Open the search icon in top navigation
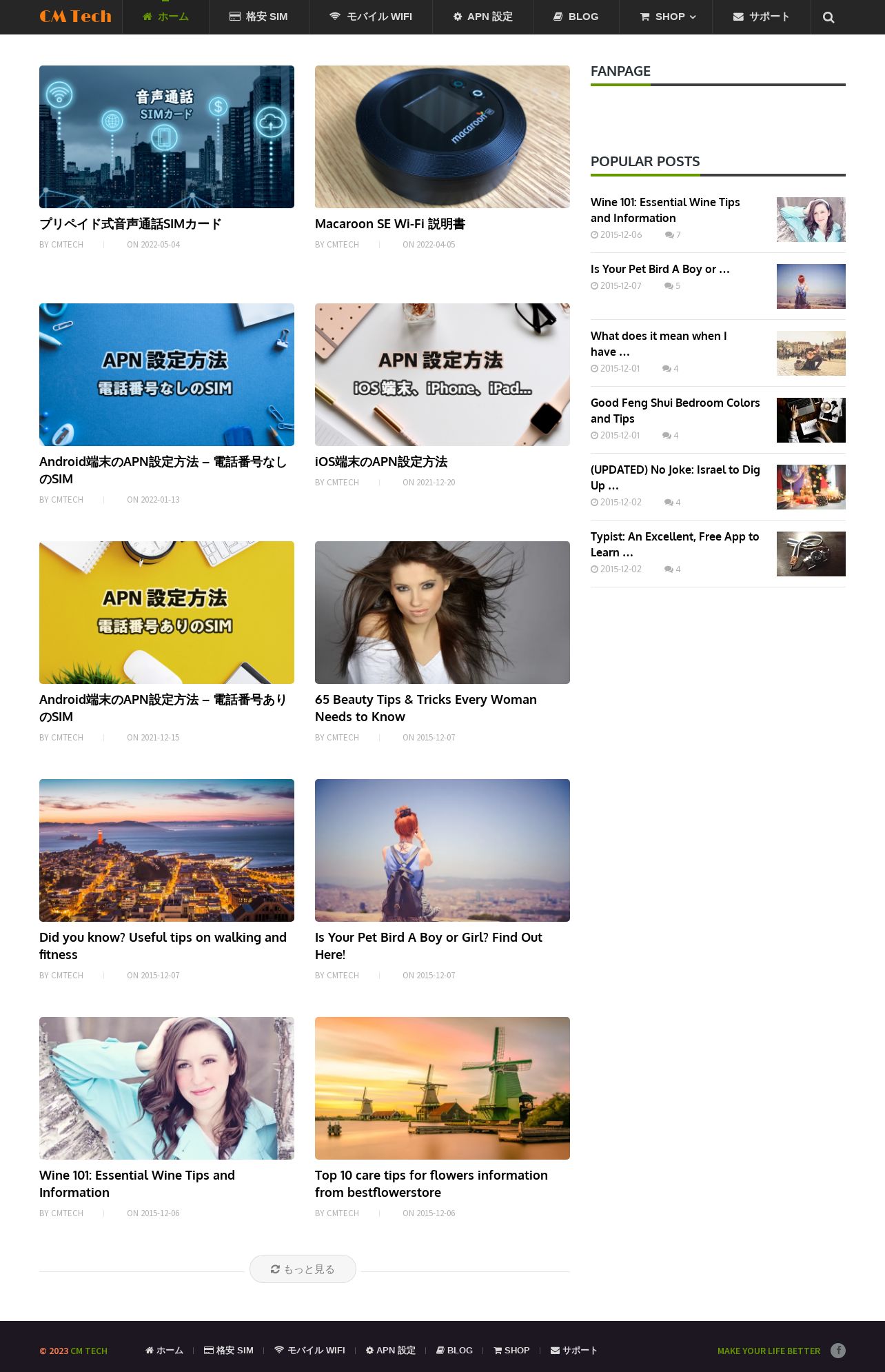The image size is (885, 1372). pyautogui.click(x=828, y=17)
